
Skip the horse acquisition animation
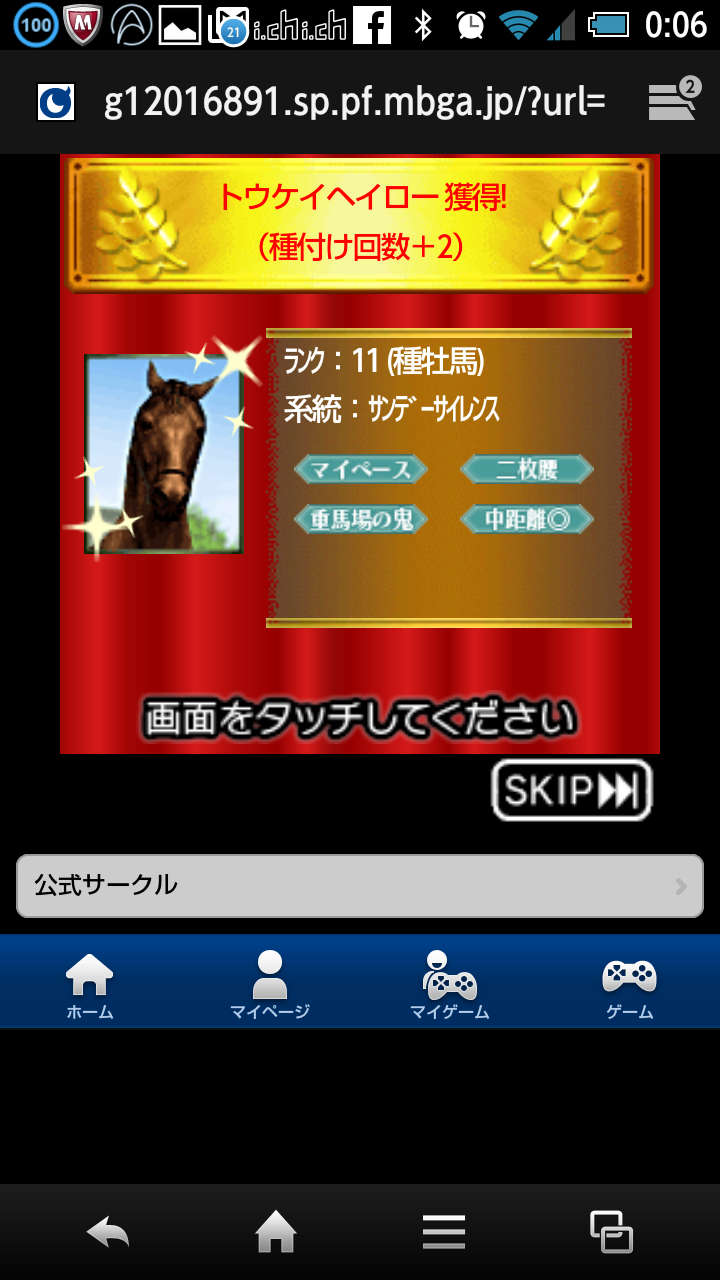pos(571,790)
